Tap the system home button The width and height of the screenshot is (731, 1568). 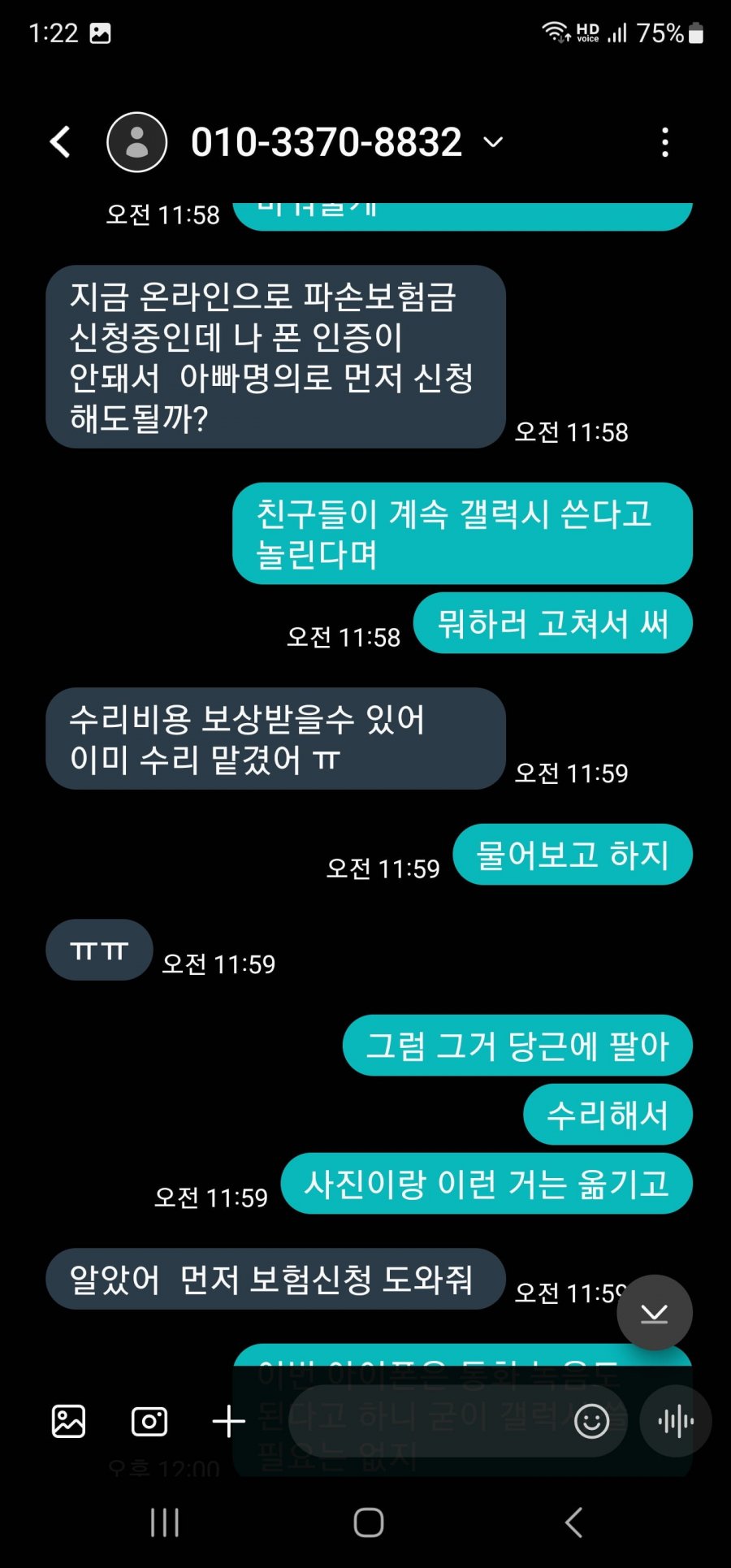[368, 1523]
